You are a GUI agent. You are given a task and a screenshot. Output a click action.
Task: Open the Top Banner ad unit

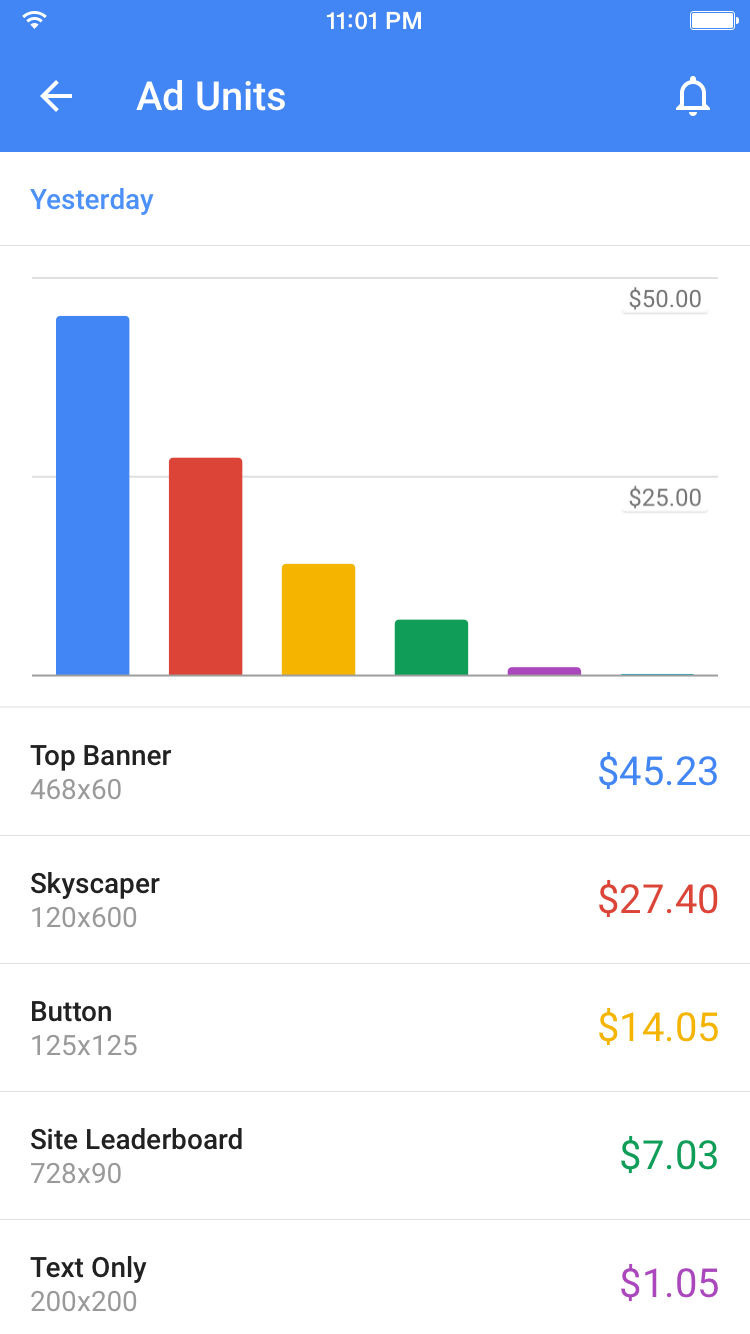pyautogui.click(x=374, y=771)
